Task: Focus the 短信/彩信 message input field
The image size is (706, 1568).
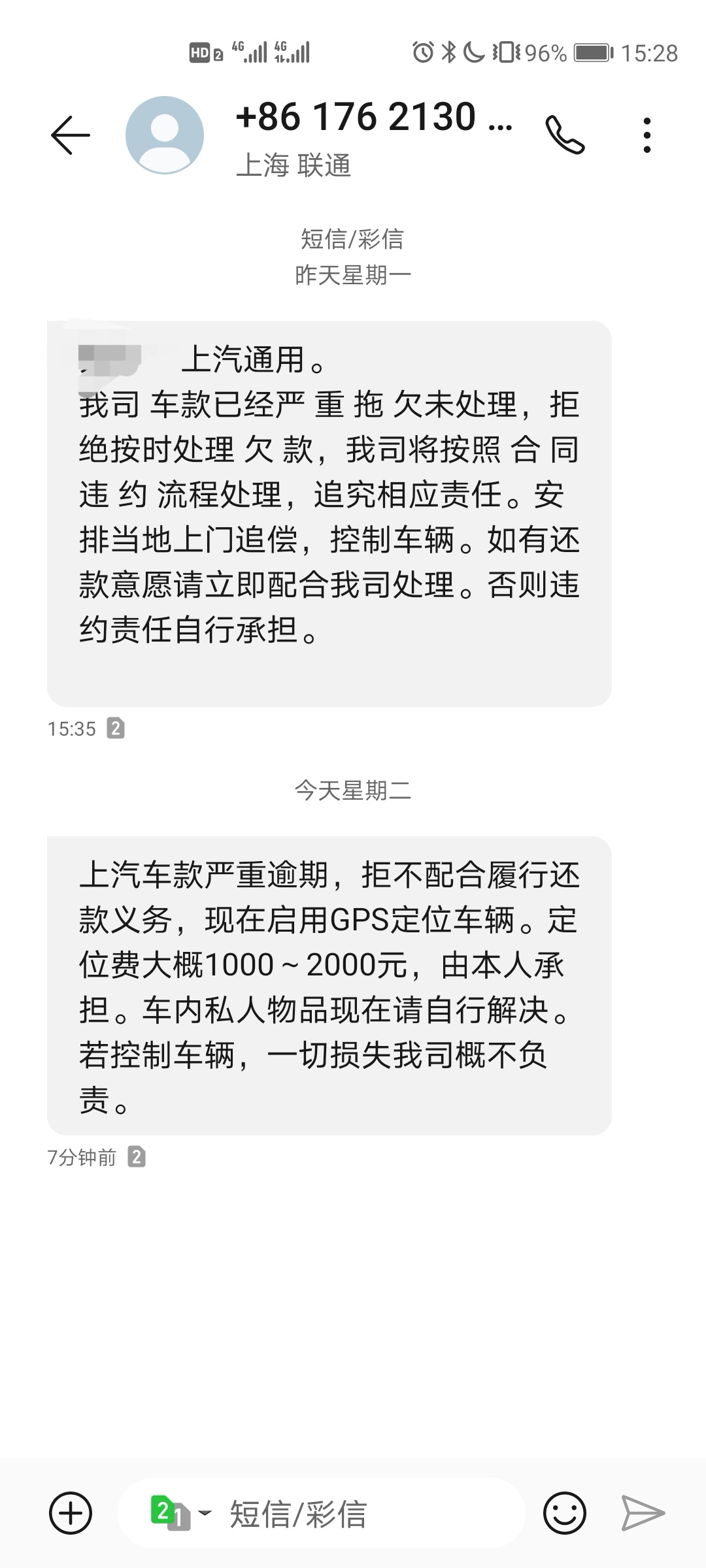Action: 366,1513
